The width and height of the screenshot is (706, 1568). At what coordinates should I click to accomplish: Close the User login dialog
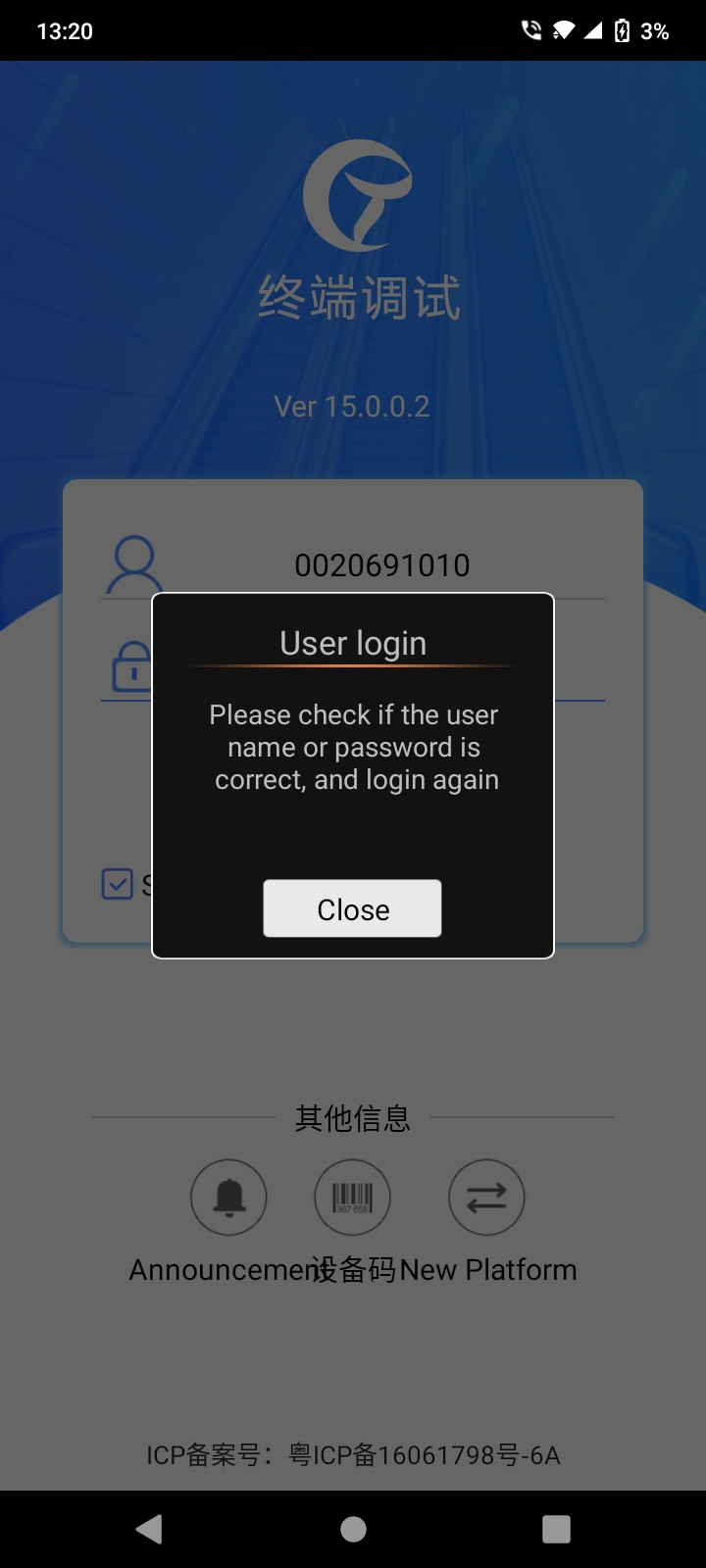pos(352,908)
